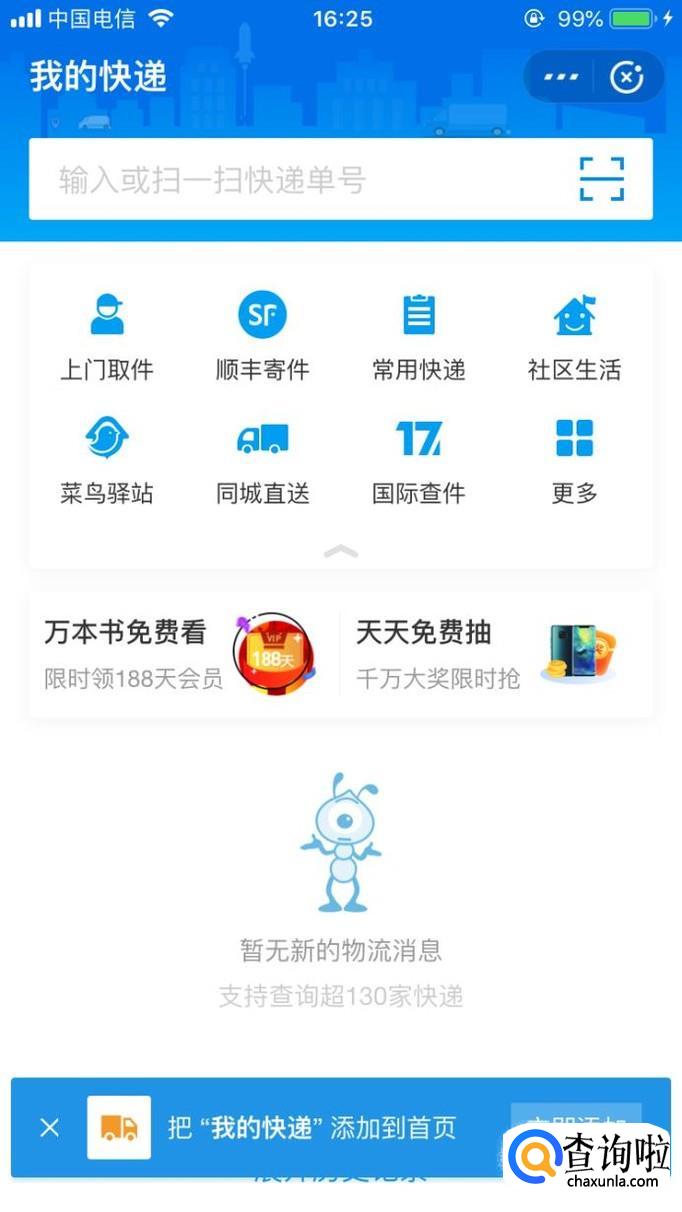Screen dimensions: 682x1212
Task: Open the scan icon in search box
Action: pyautogui.click(x=602, y=180)
